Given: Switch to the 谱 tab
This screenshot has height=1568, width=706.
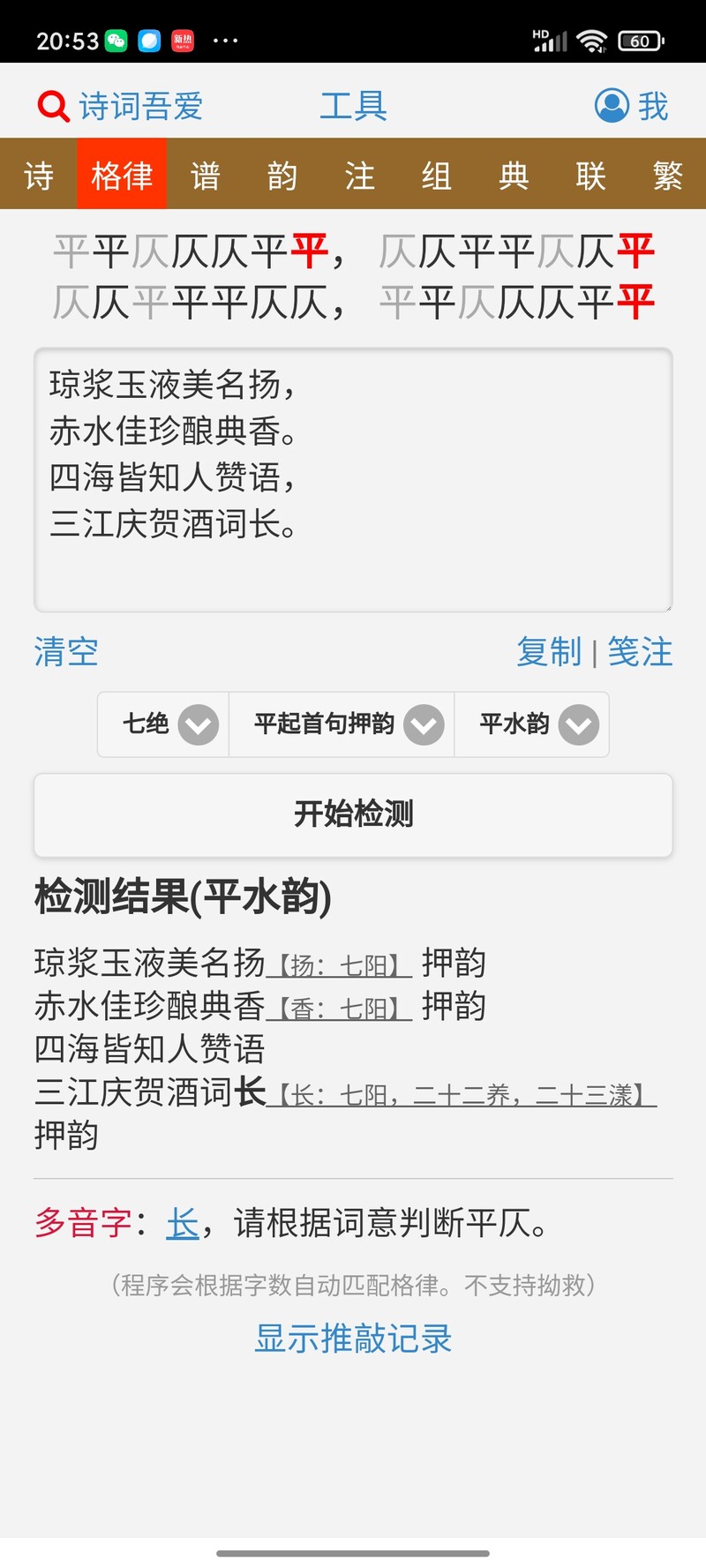Looking at the screenshot, I should pos(205,175).
